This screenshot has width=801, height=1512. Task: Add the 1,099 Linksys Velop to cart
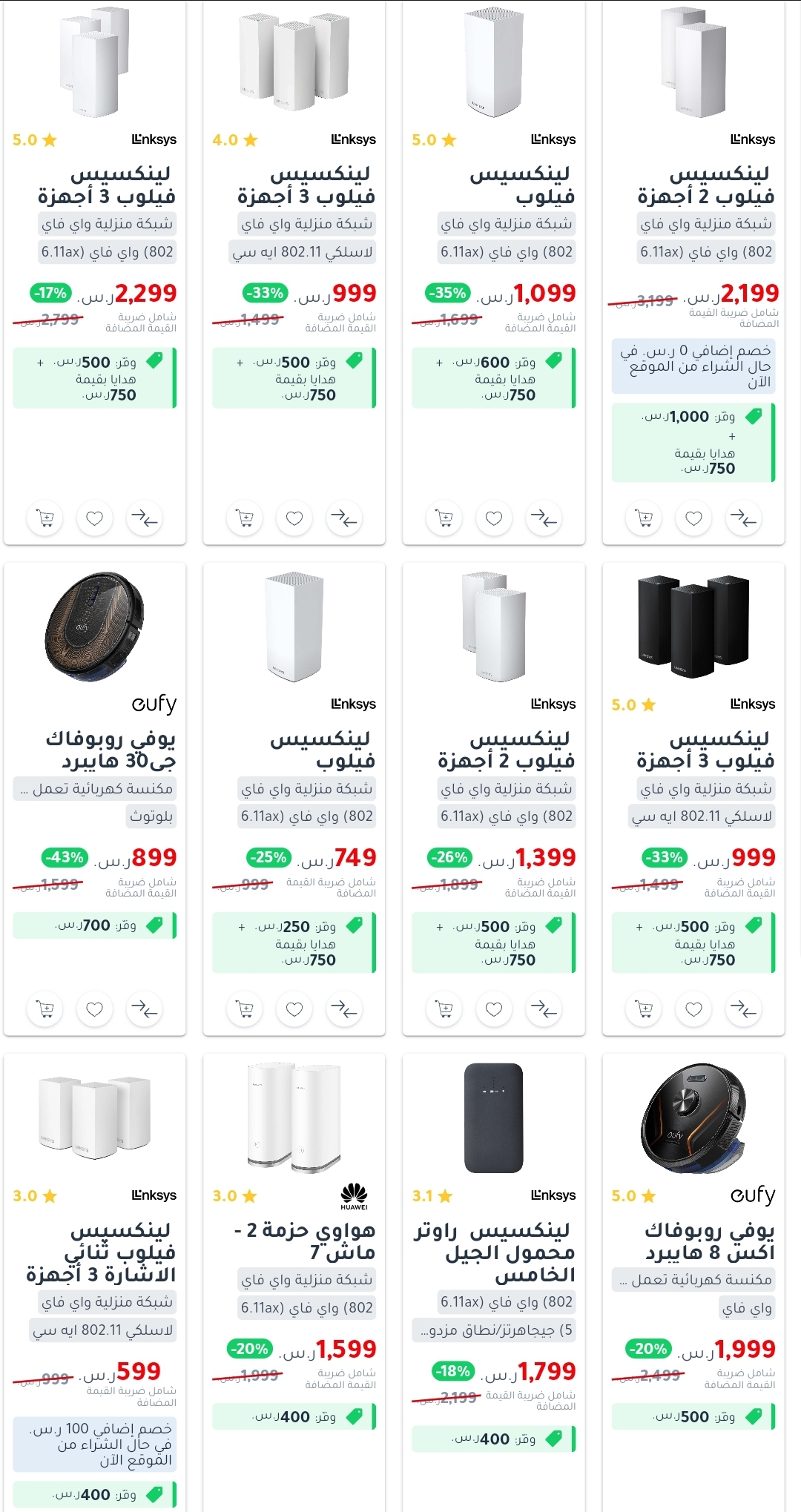[444, 518]
